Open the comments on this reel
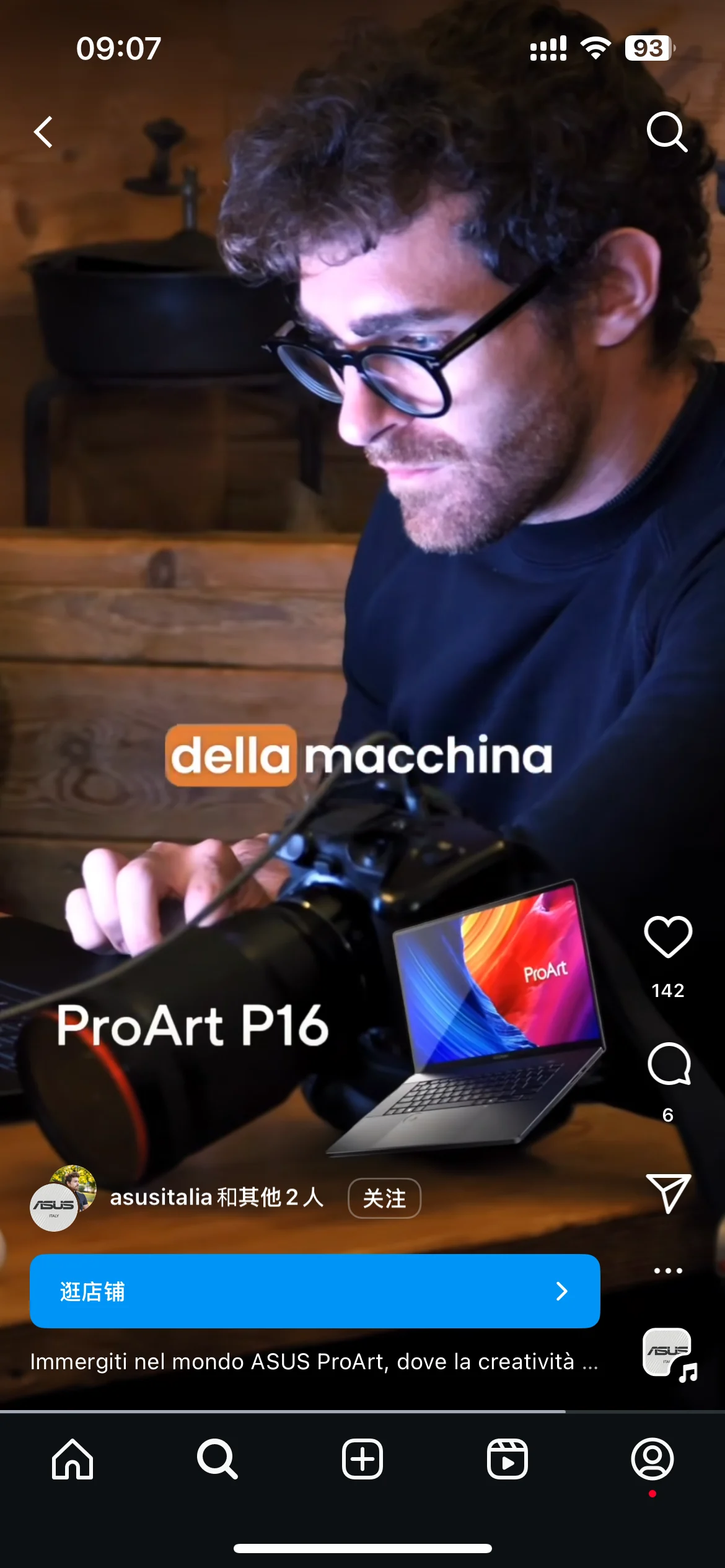Image resolution: width=725 pixels, height=1568 pixels. click(668, 1063)
